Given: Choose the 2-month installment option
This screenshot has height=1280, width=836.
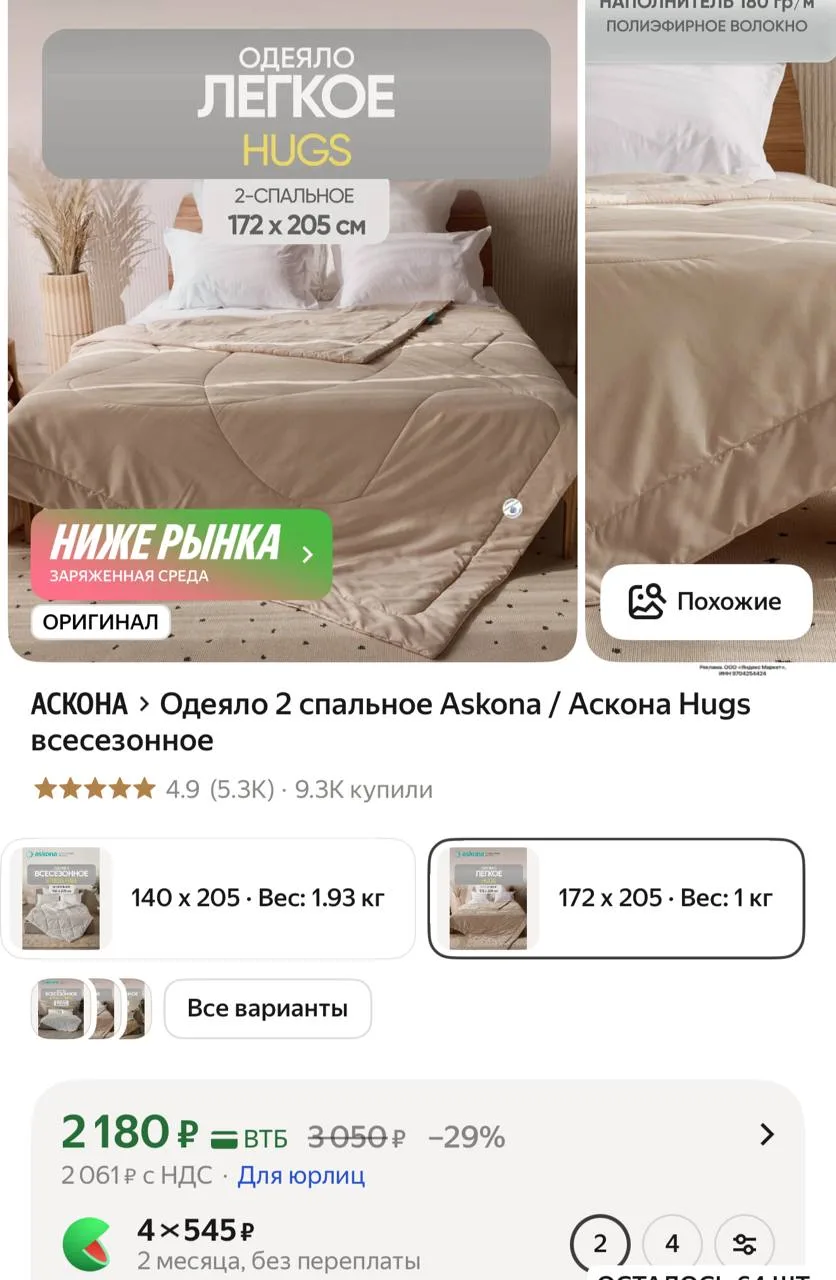Looking at the screenshot, I should tap(600, 1244).
